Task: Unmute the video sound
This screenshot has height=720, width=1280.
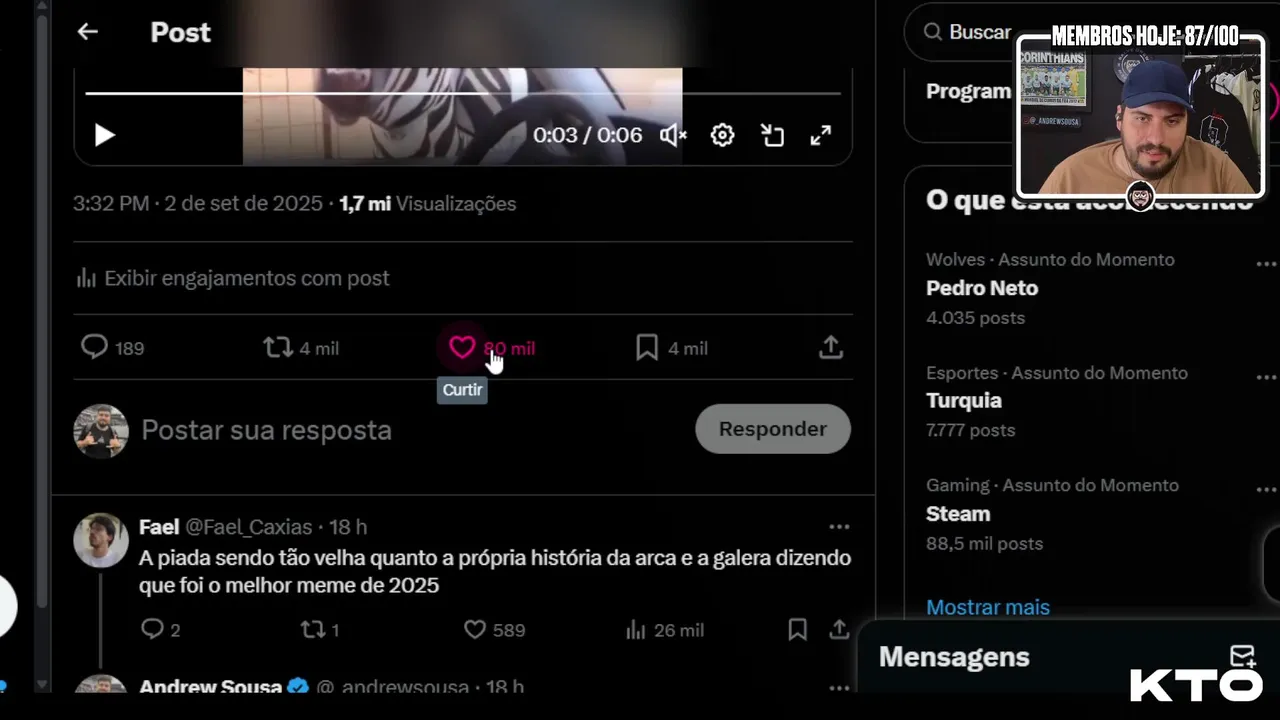Action: coord(673,135)
